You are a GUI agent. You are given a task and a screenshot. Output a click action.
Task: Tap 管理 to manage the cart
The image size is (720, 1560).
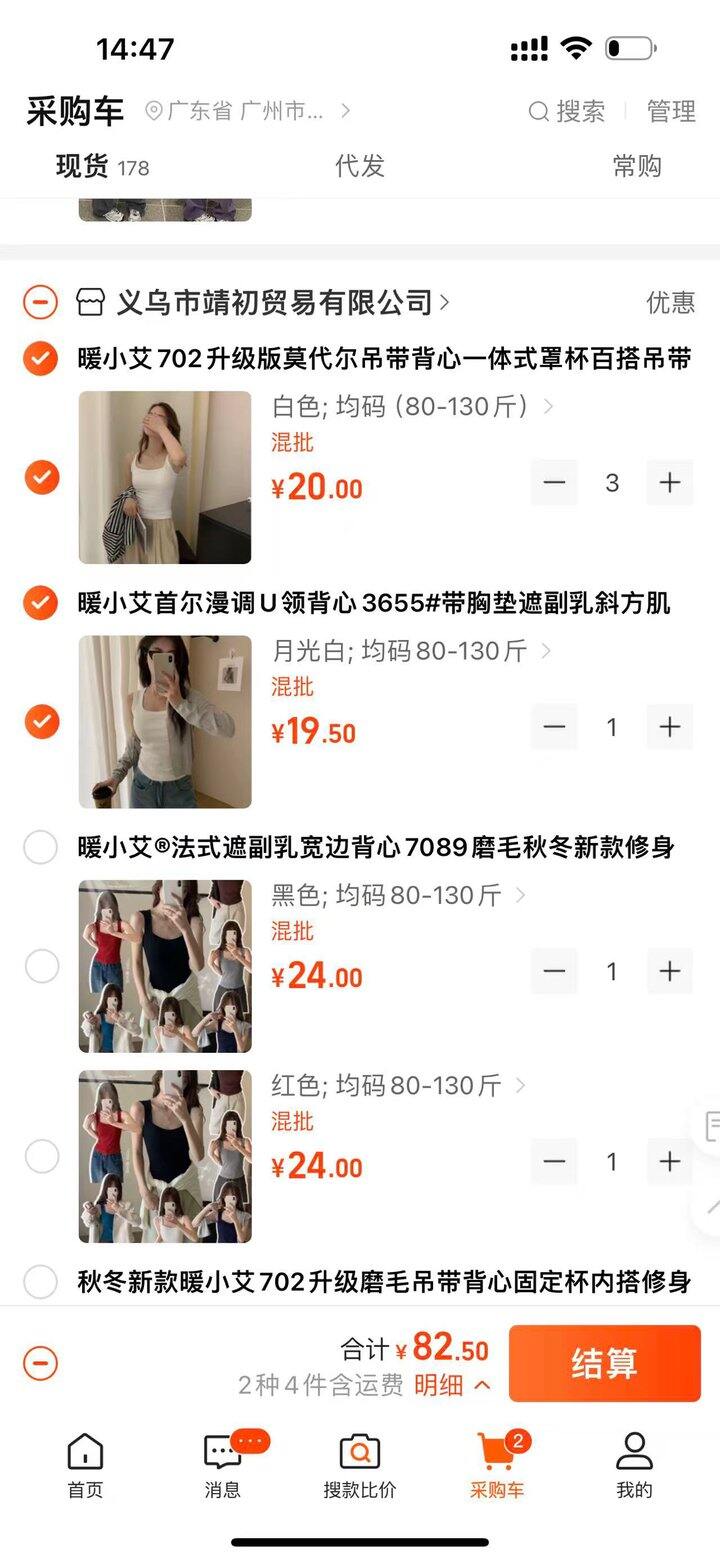(x=671, y=111)
